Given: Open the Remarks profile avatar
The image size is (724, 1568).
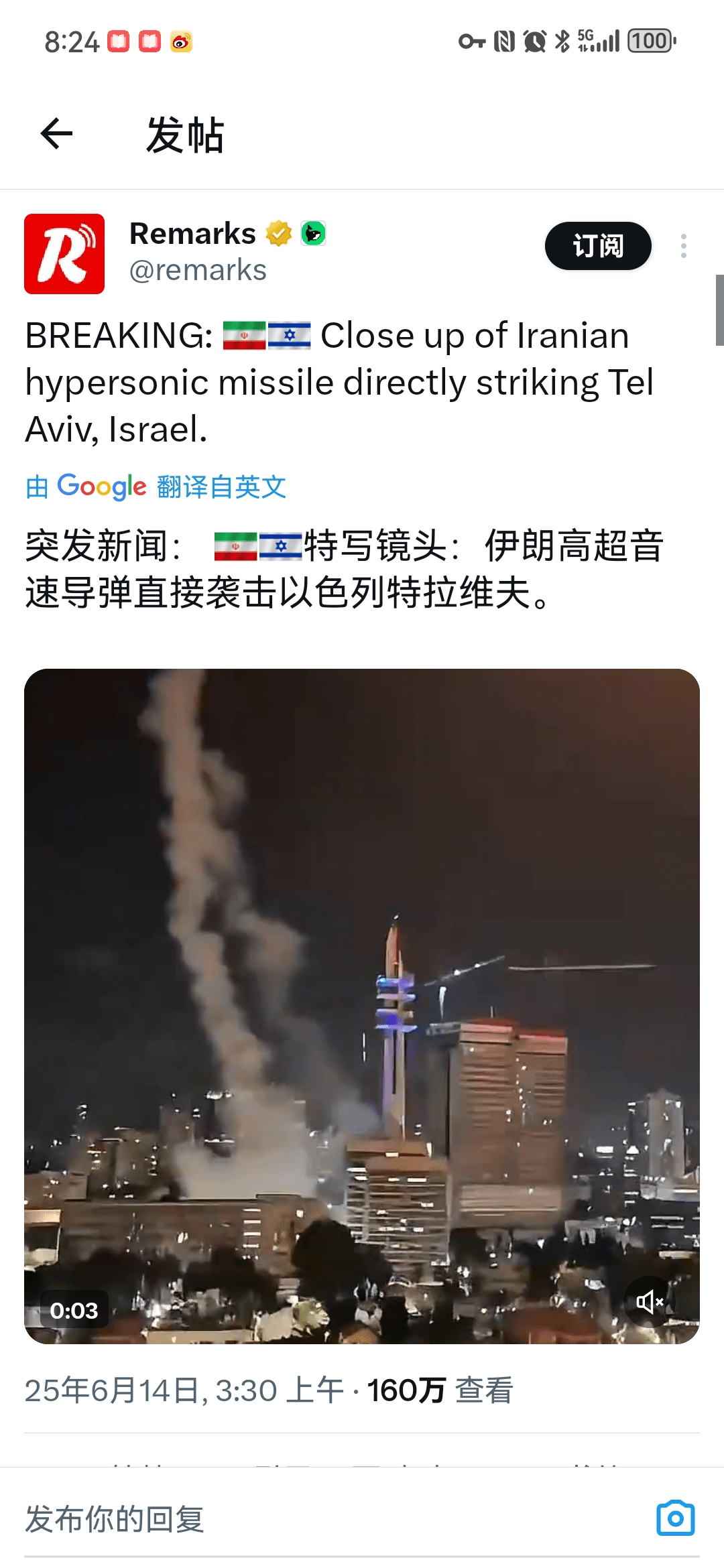Looking at the screenshot, I should (x=64, y=254).
